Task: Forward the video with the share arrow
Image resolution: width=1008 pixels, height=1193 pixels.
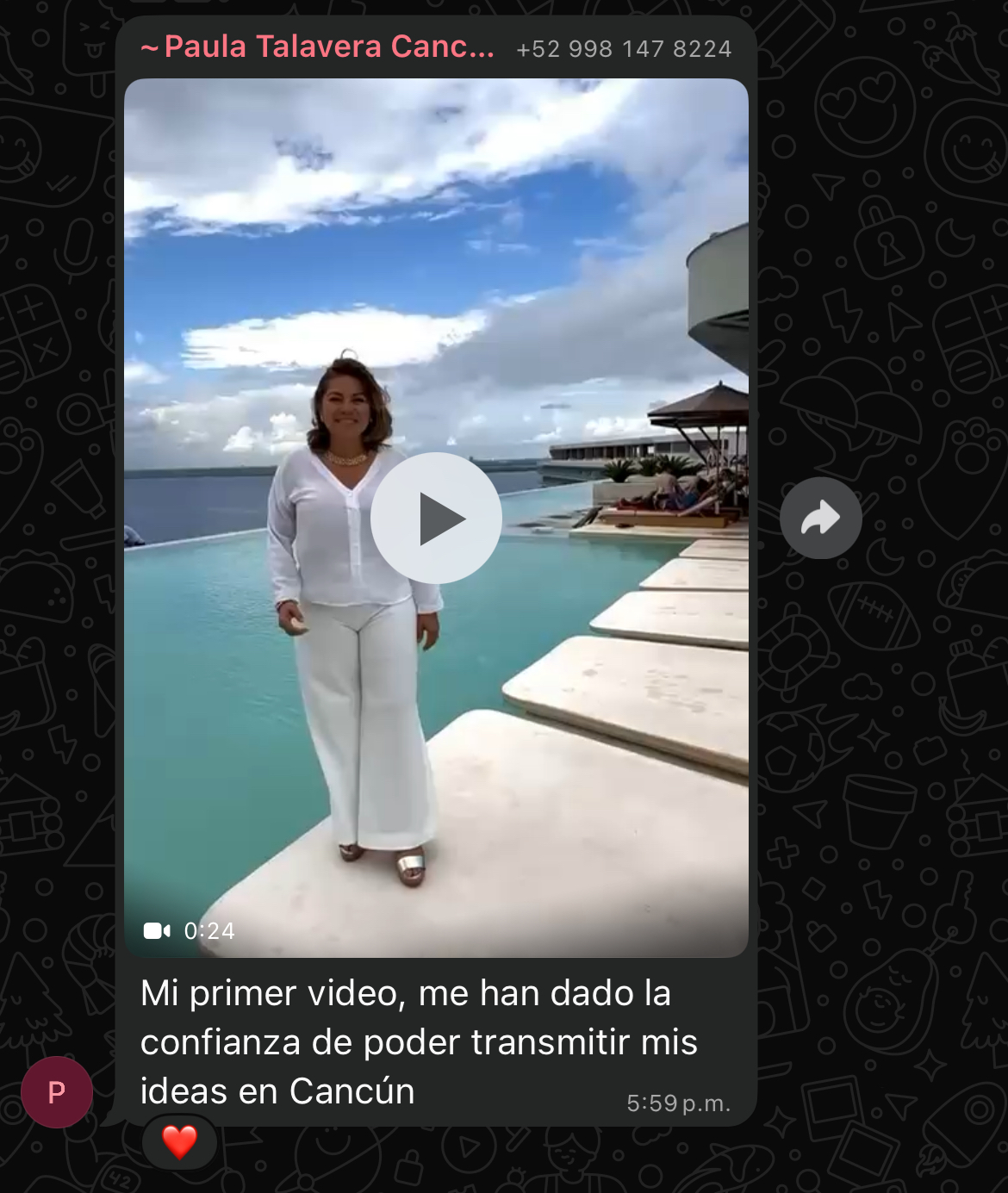Action: point(820,518)
